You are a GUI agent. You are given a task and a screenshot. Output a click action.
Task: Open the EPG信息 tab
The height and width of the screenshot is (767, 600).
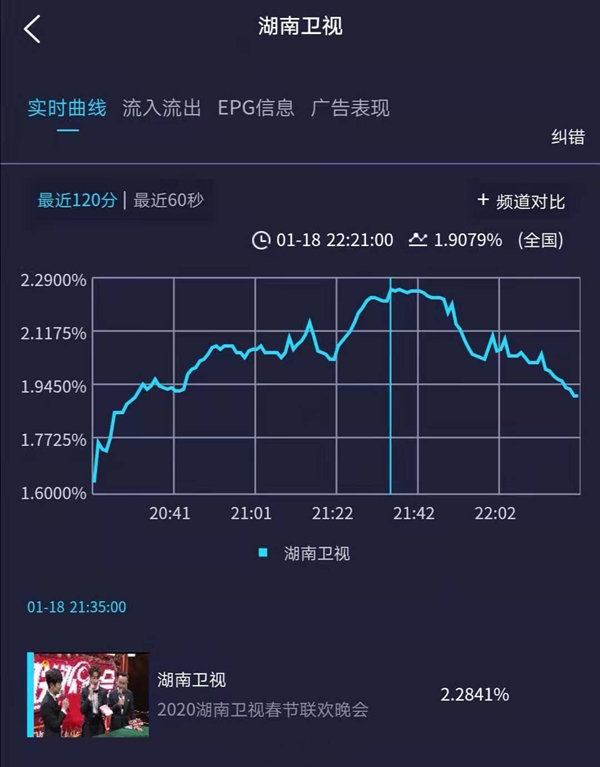256,108
